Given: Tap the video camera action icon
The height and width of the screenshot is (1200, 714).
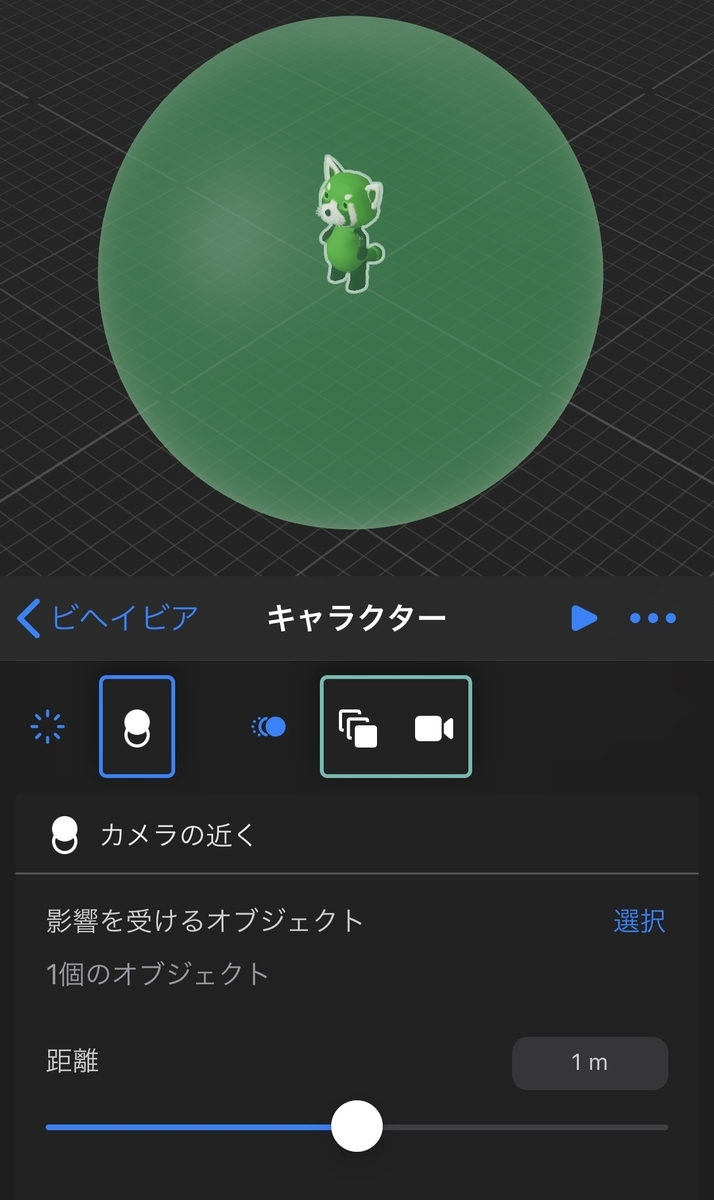Looking at the screenshot, I should click(434, 728).
